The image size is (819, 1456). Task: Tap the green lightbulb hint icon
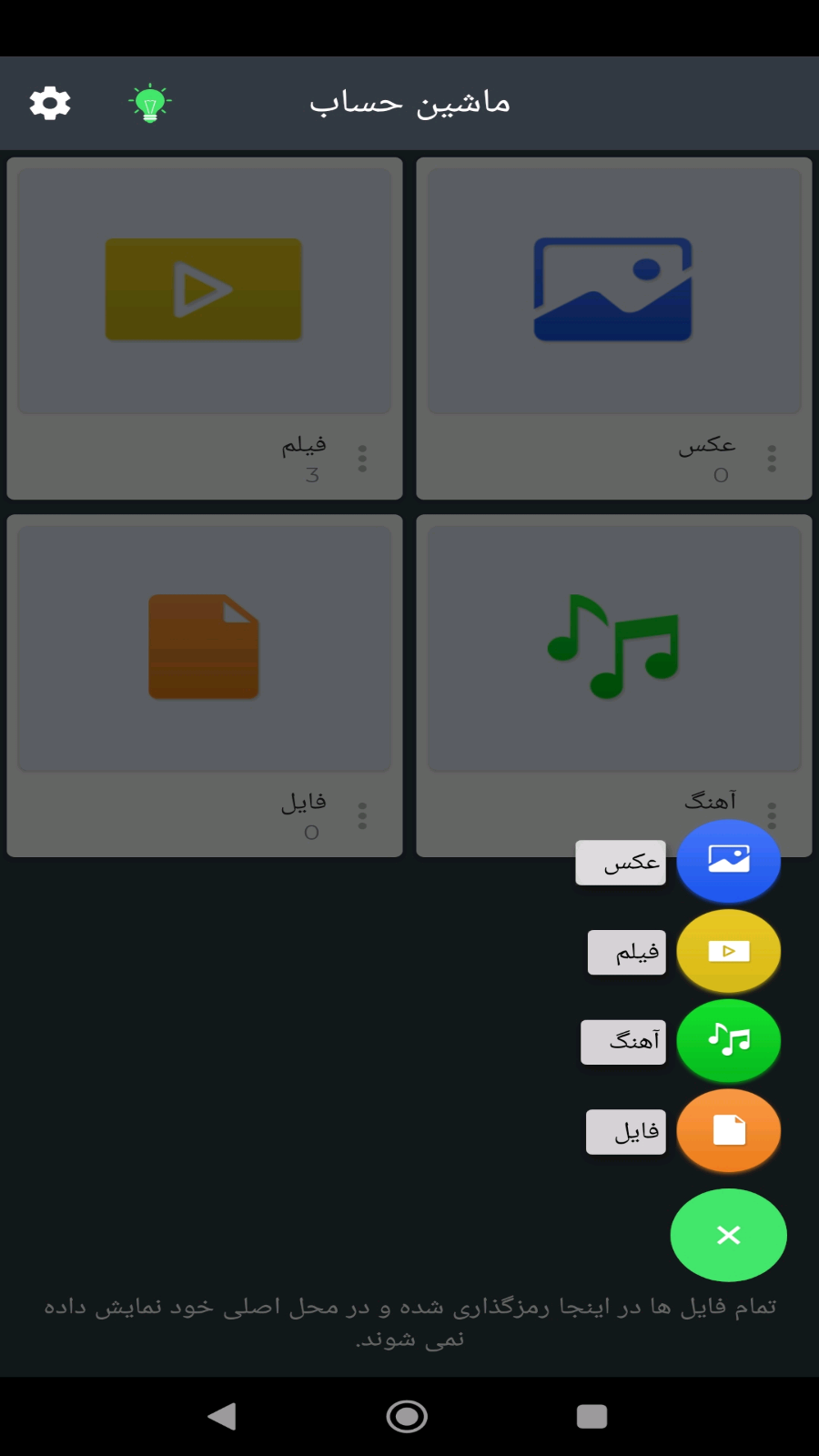coord(151,102)
